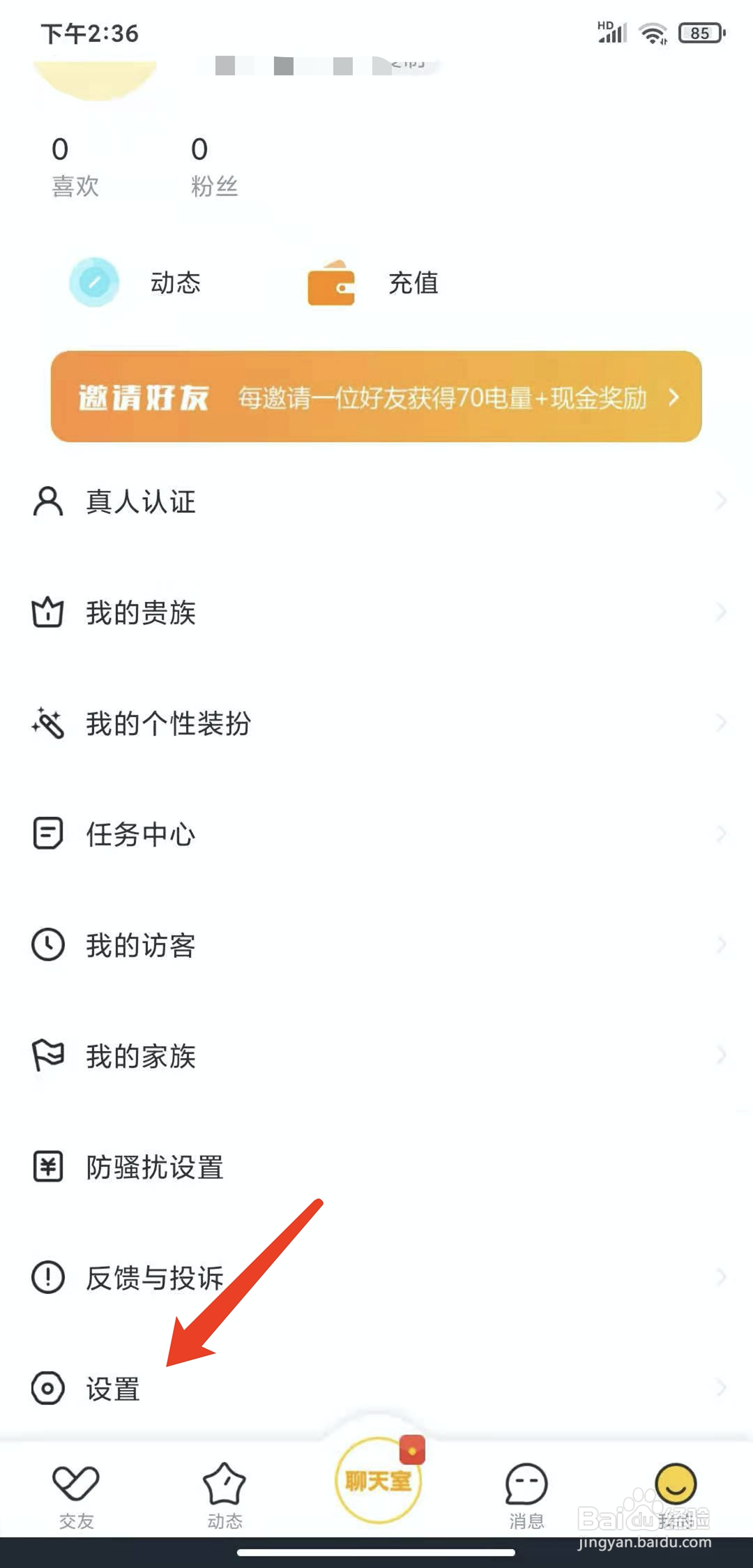
Task: Open 真人认证 row
Action: (x=376, y=501)
